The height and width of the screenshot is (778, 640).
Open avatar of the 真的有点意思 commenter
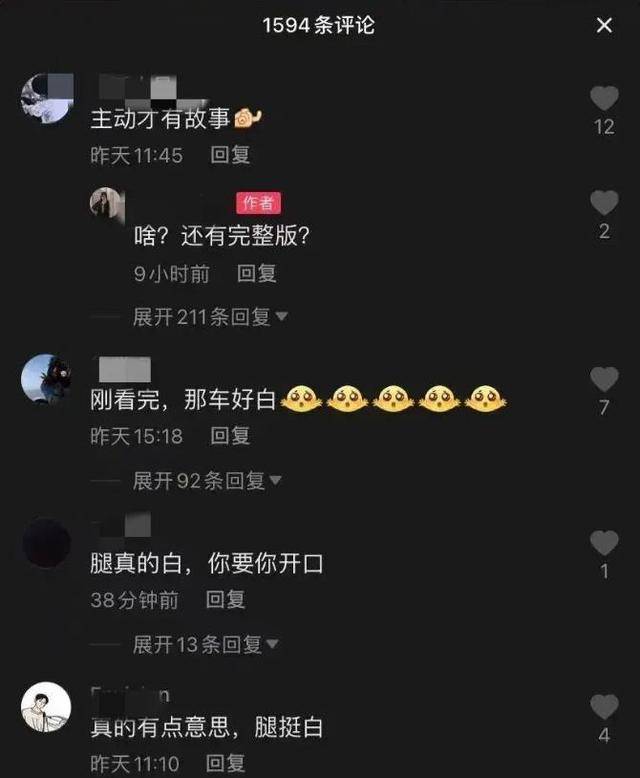click(46, 707)
